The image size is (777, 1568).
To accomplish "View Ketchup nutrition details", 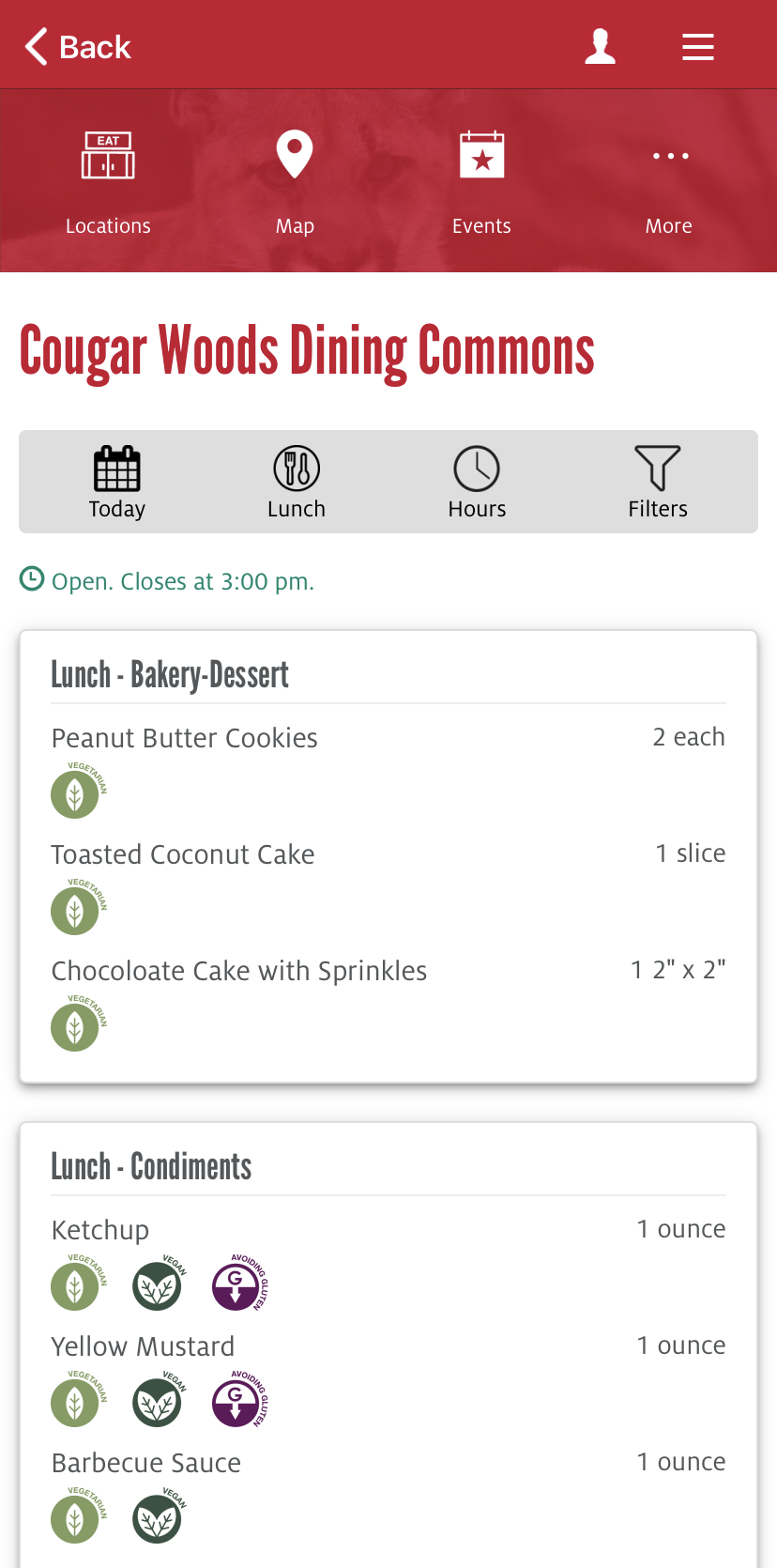I will coord(100,1230).
